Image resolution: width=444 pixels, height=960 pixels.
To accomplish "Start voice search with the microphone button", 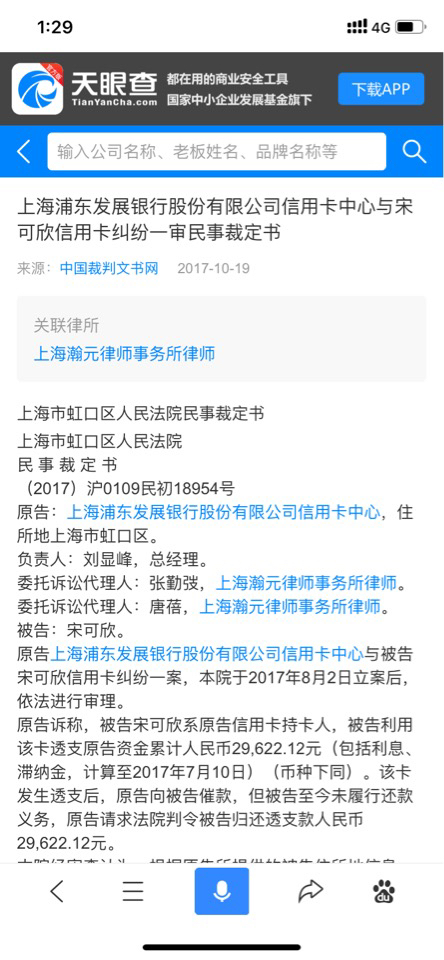I will point(222,891).
